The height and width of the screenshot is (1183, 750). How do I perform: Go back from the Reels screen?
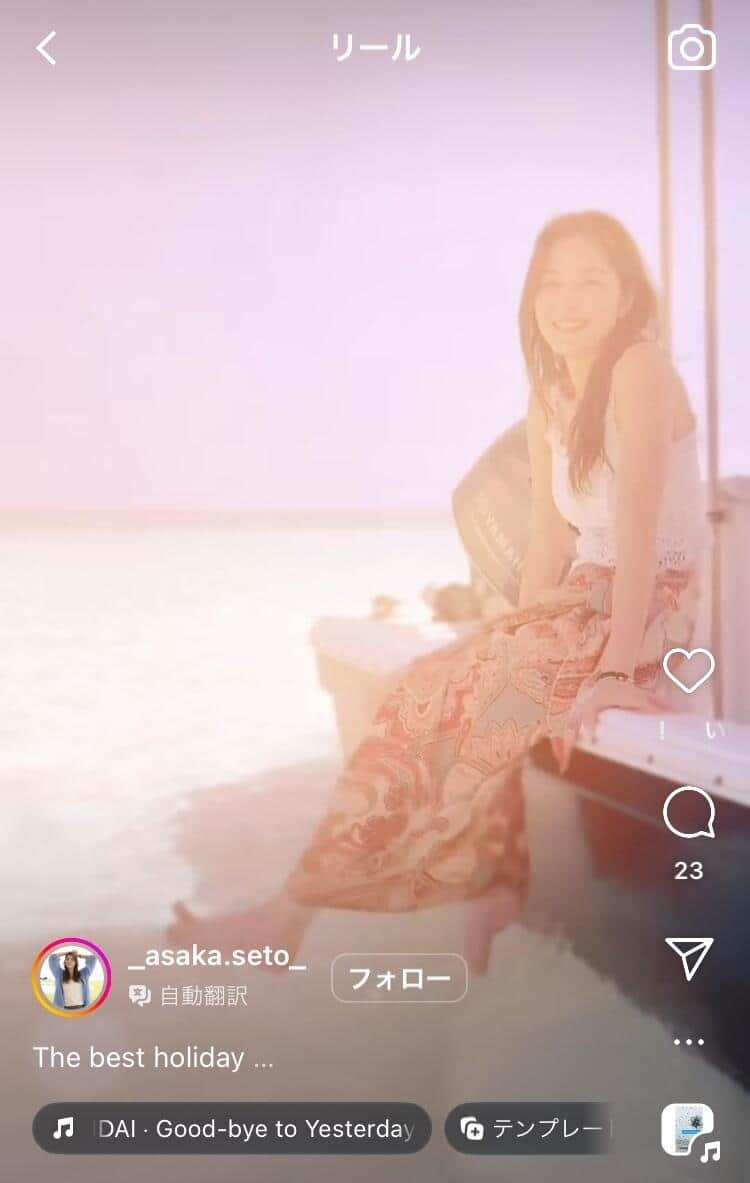pyautogui.click(x=46, y=48)
